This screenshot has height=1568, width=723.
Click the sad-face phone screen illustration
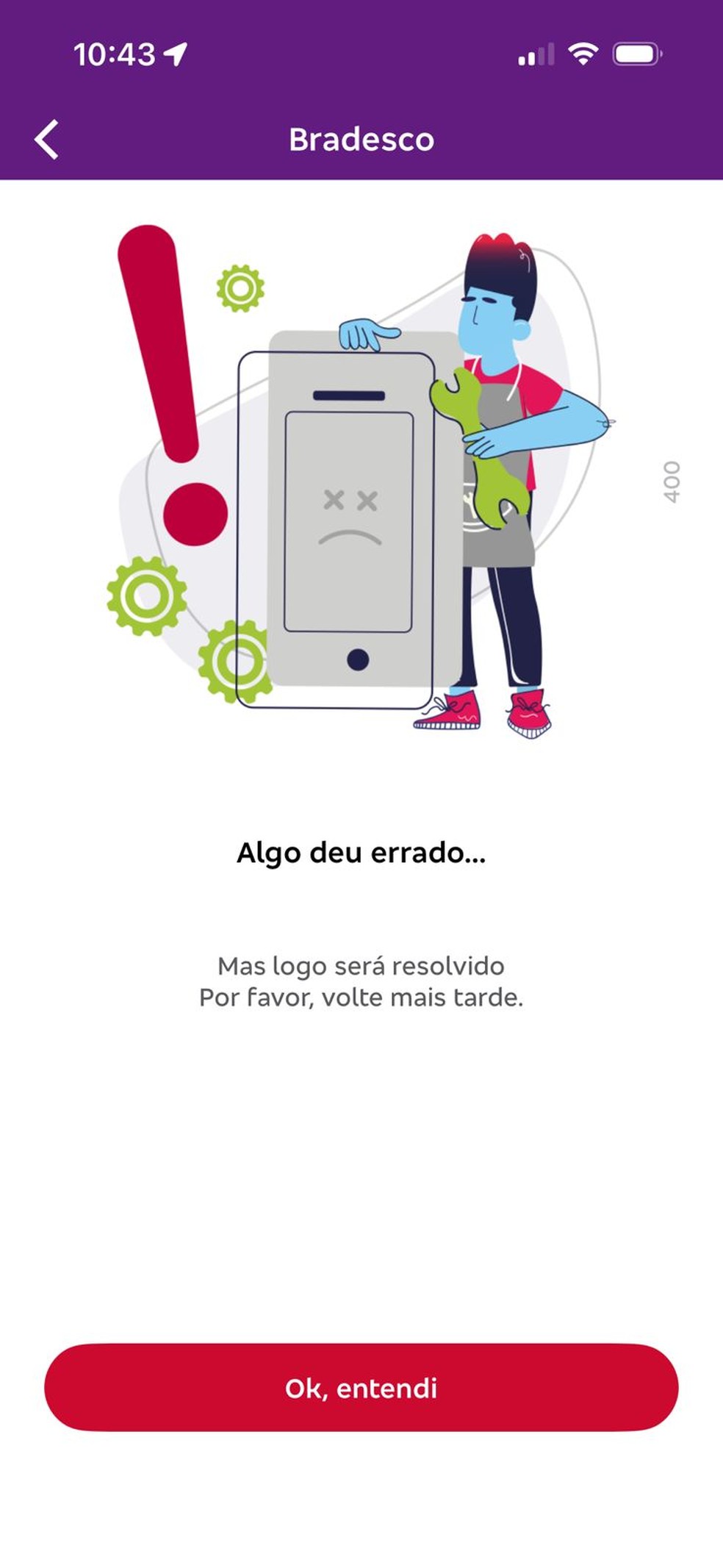point(351,515)
